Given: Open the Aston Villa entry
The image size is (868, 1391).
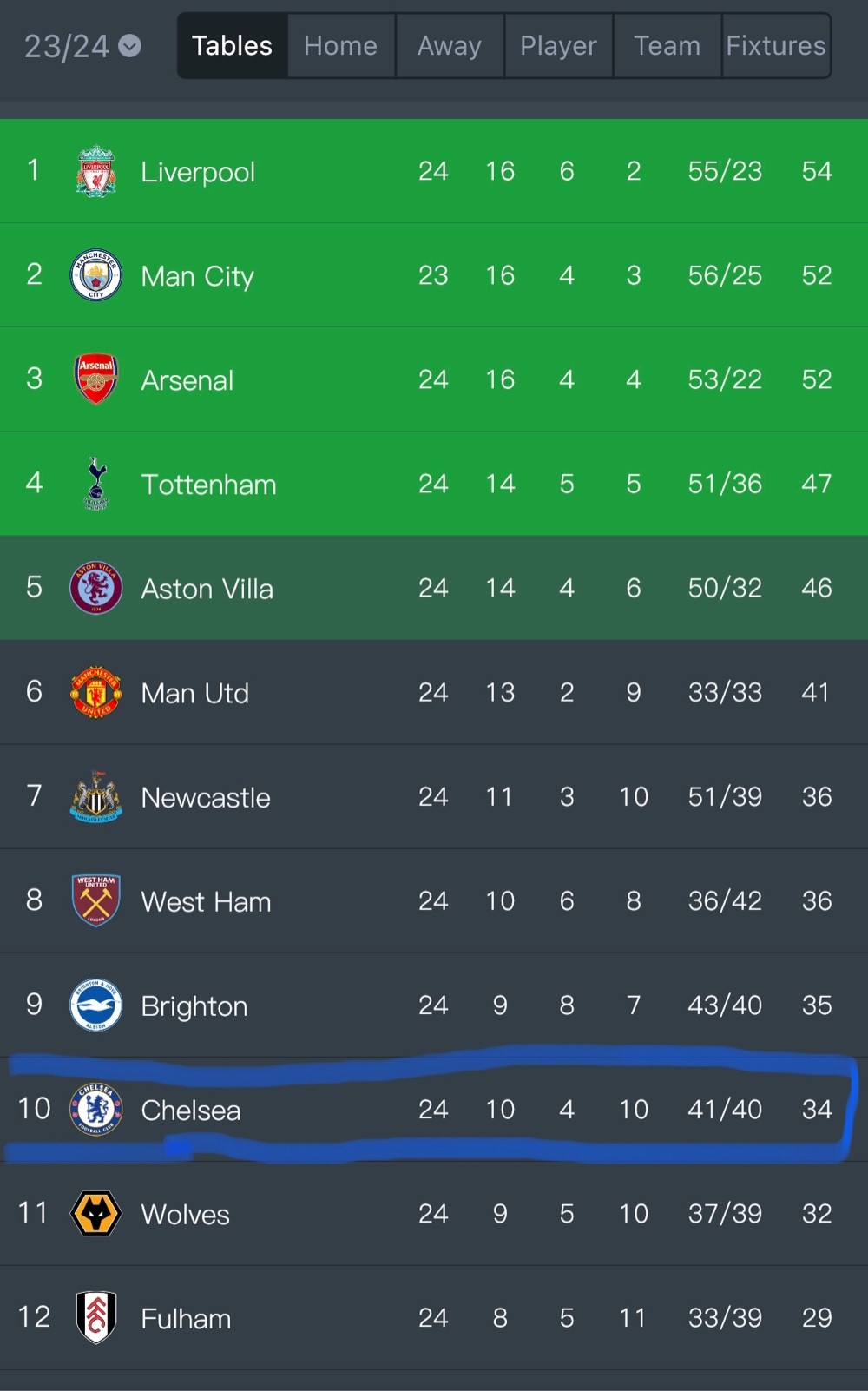Looking at the screenshot, I should pyautogui.click(x=434, y=588).
